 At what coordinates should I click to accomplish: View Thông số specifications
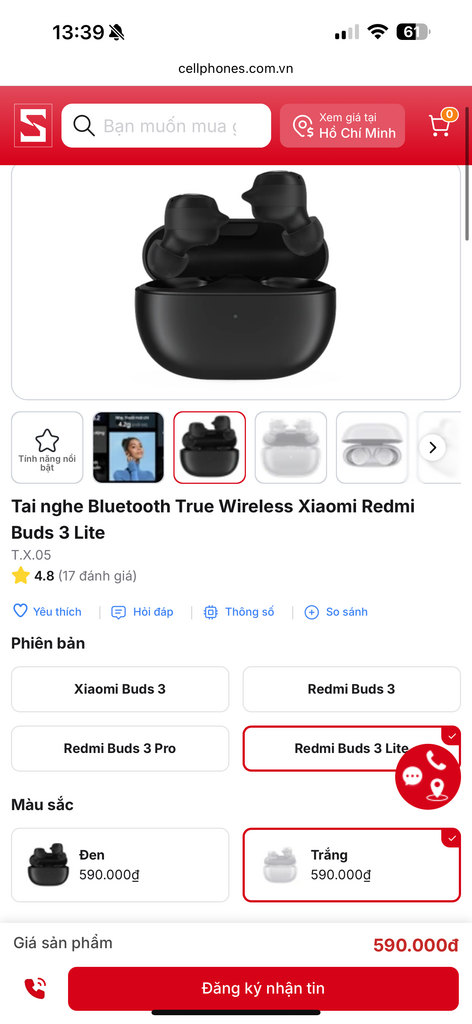tap(239, 612)
